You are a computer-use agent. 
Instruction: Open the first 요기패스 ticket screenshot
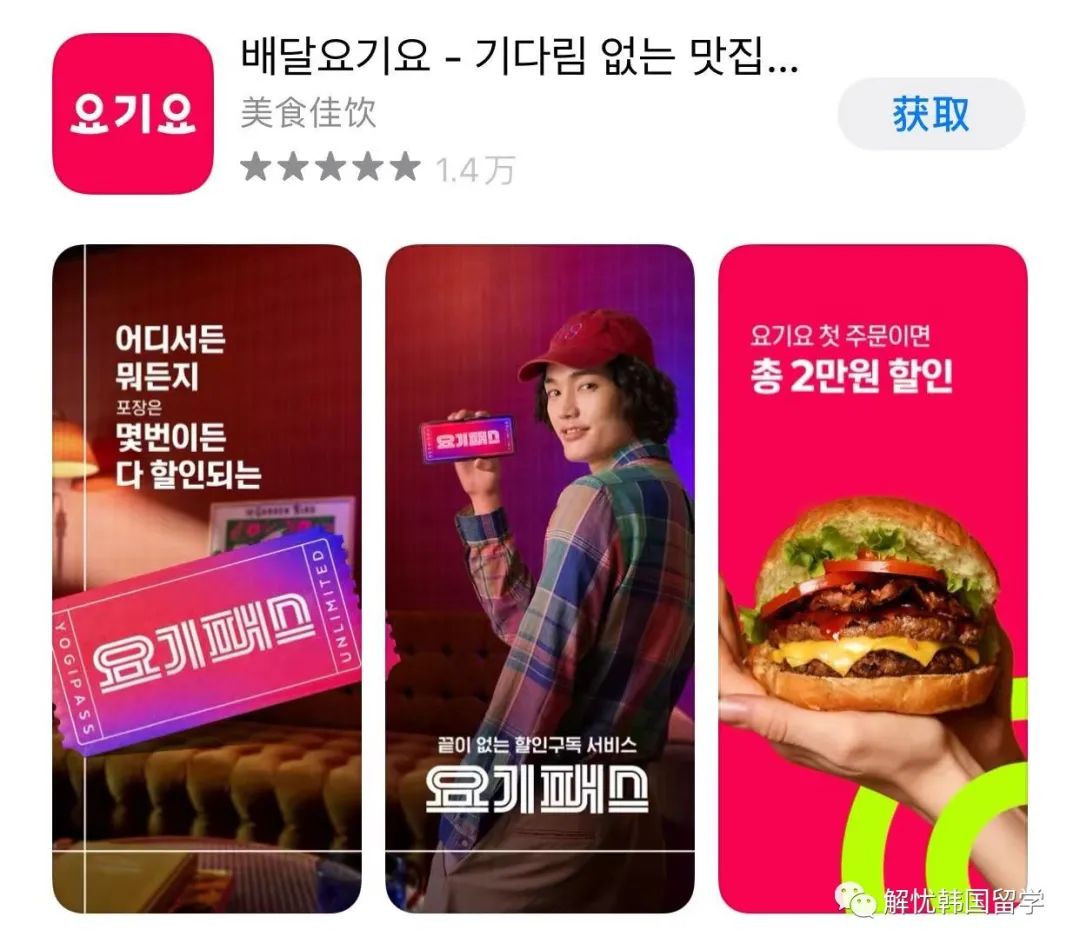point(207,578)
